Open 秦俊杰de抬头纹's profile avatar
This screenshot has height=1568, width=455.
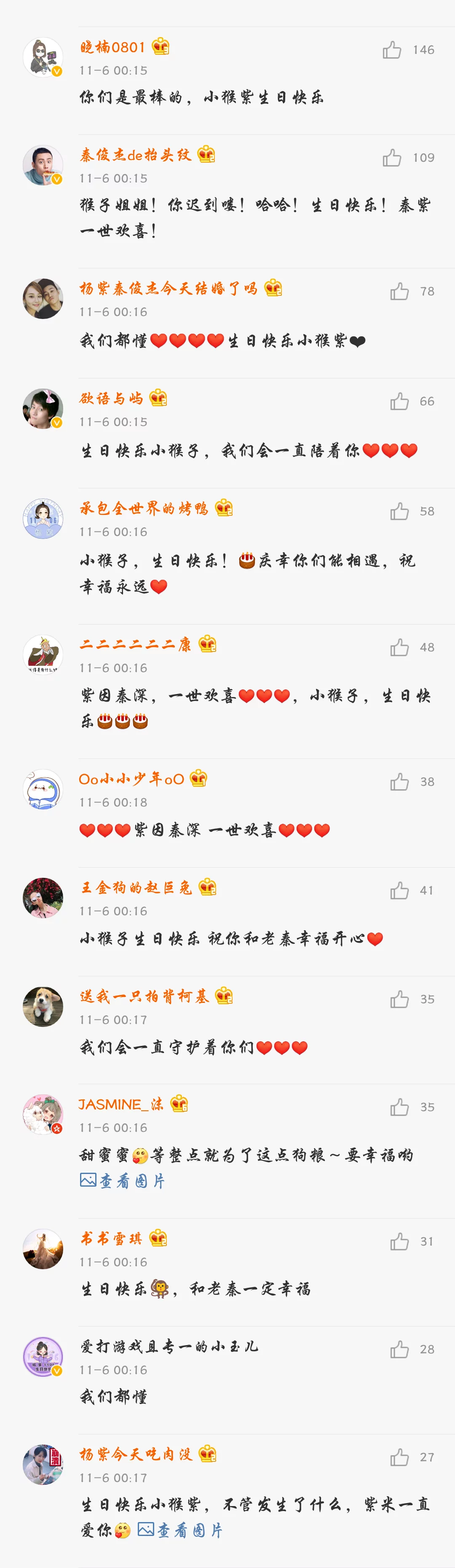(x=43, y=165)
